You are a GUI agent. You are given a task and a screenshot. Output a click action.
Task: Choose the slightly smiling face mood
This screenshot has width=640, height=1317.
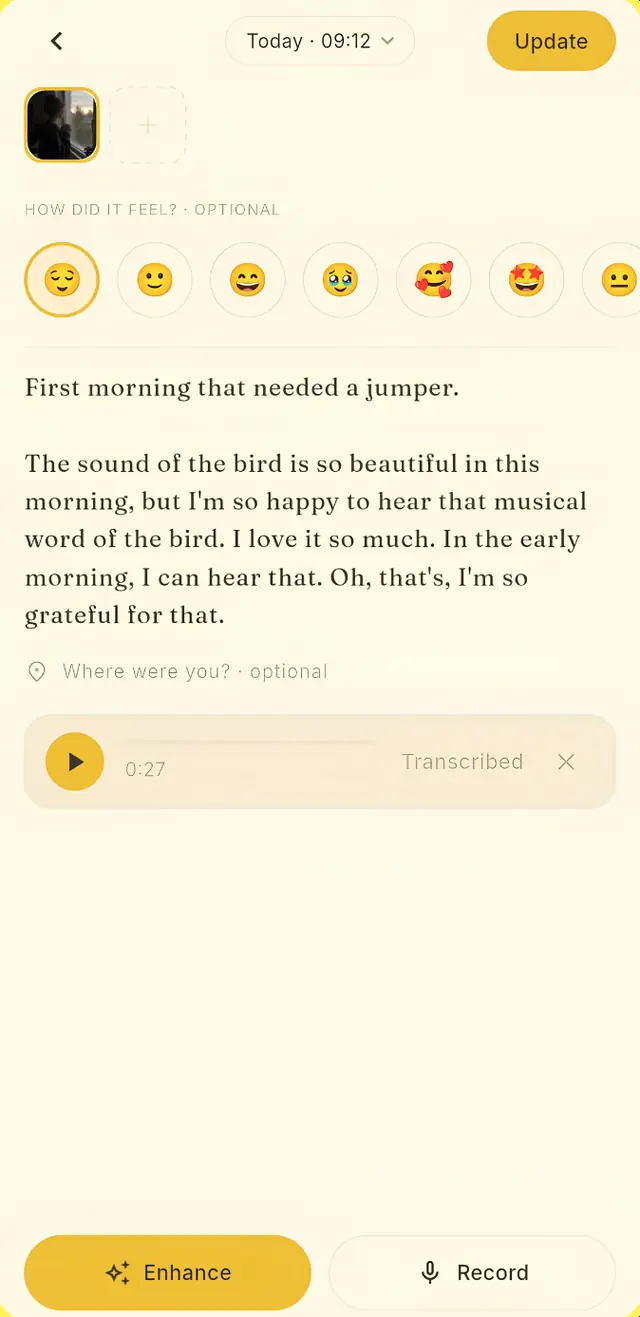point(155,280)
